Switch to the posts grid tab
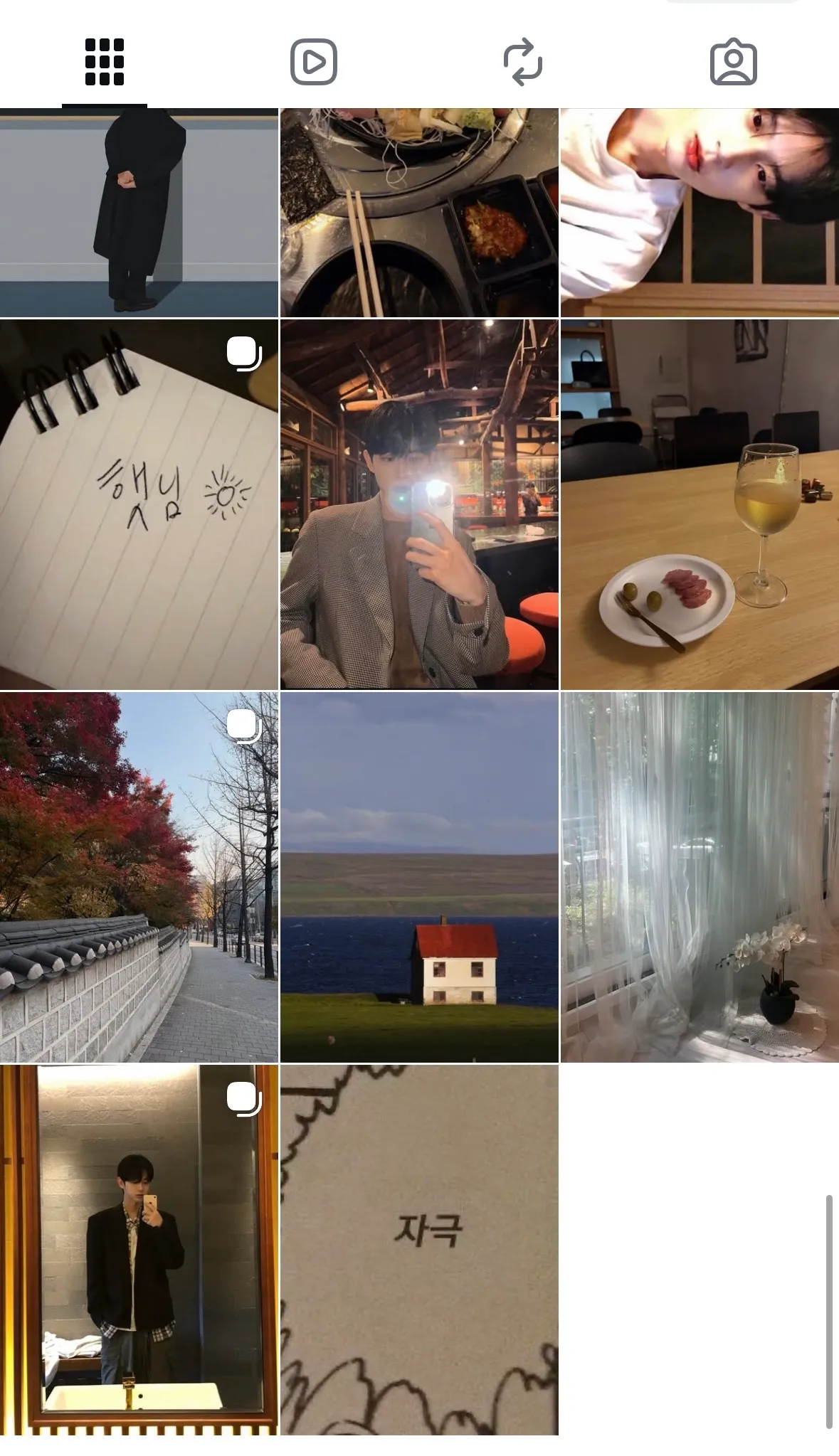The height and width of the screenshot is (1456, 839). coord(105,62)
